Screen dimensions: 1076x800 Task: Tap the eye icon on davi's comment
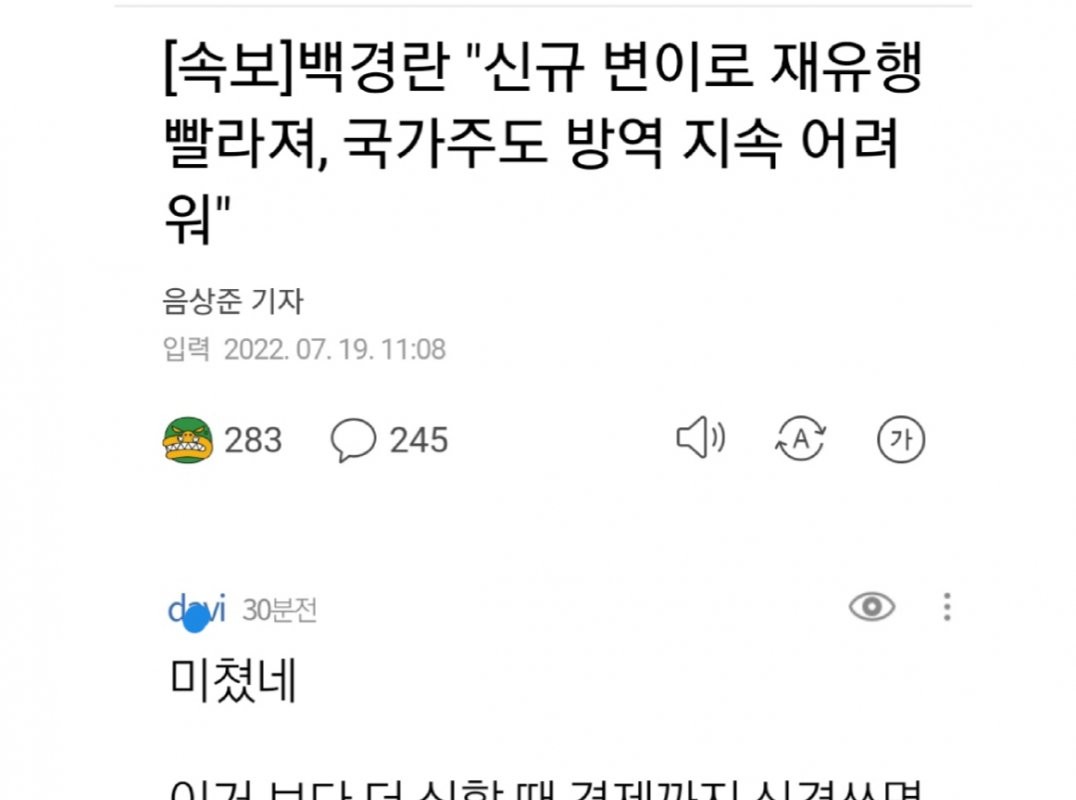[871, 607]
